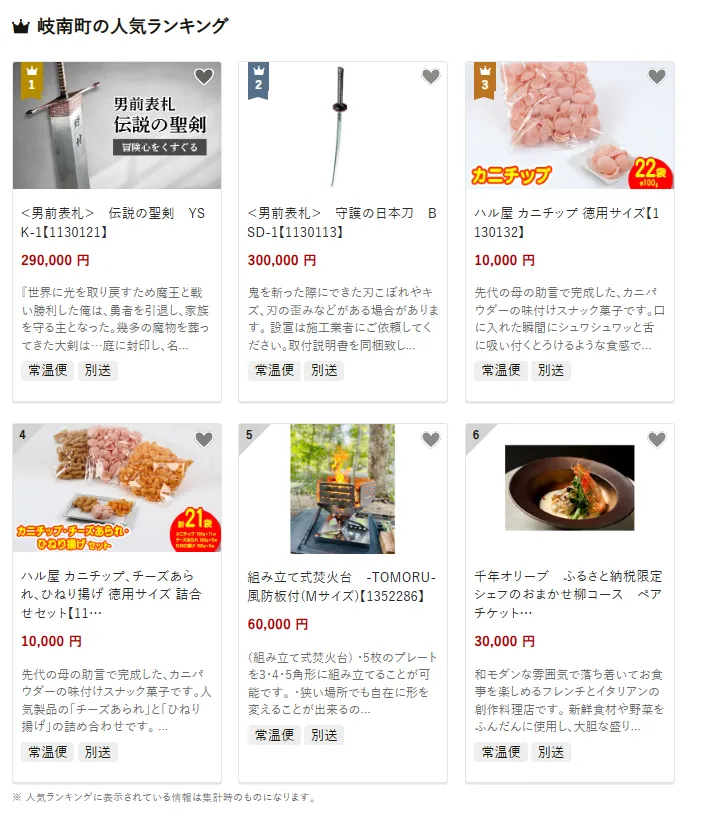The image size is (726, 832).
Task: Add カニチップ 徳用サイズ to favorites
Action: point(657,77)
